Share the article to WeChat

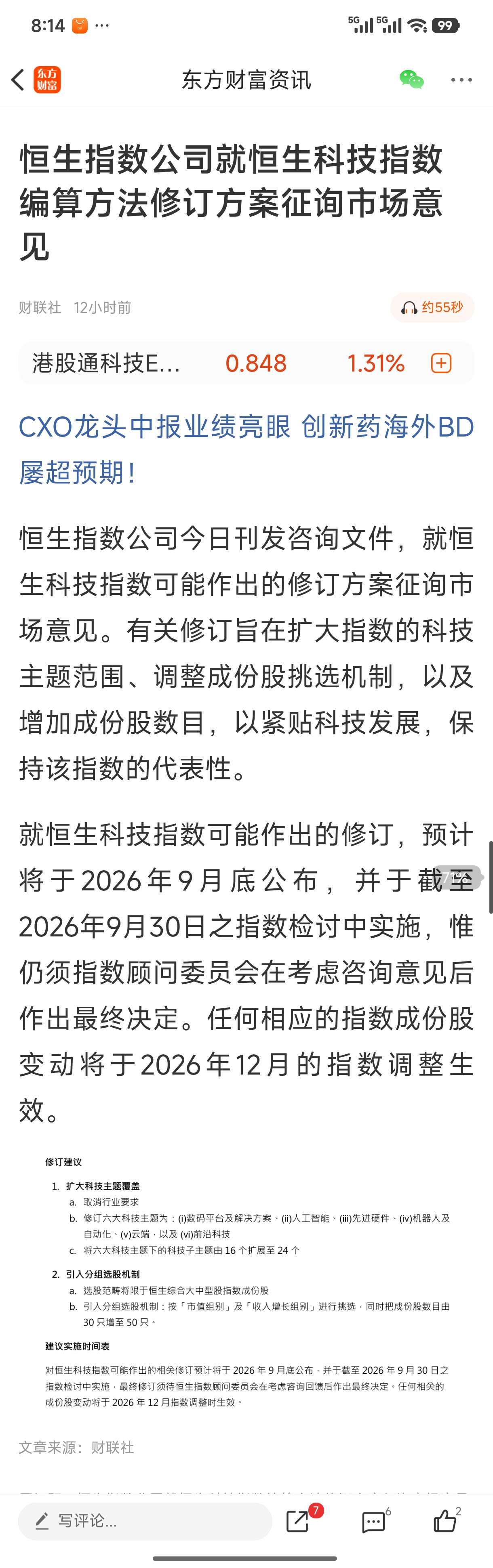point(411,79)
